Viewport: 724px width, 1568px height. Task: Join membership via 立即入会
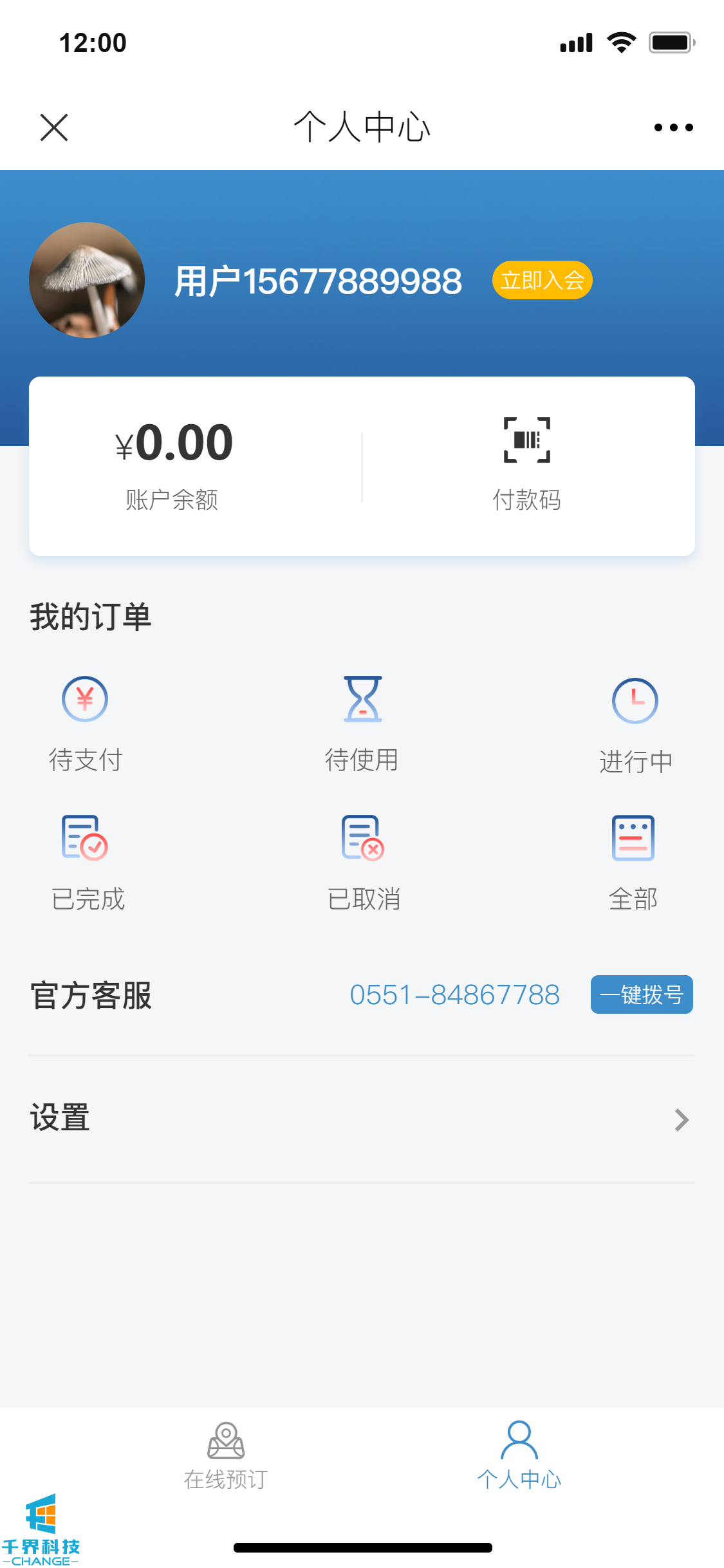[542, 280]
